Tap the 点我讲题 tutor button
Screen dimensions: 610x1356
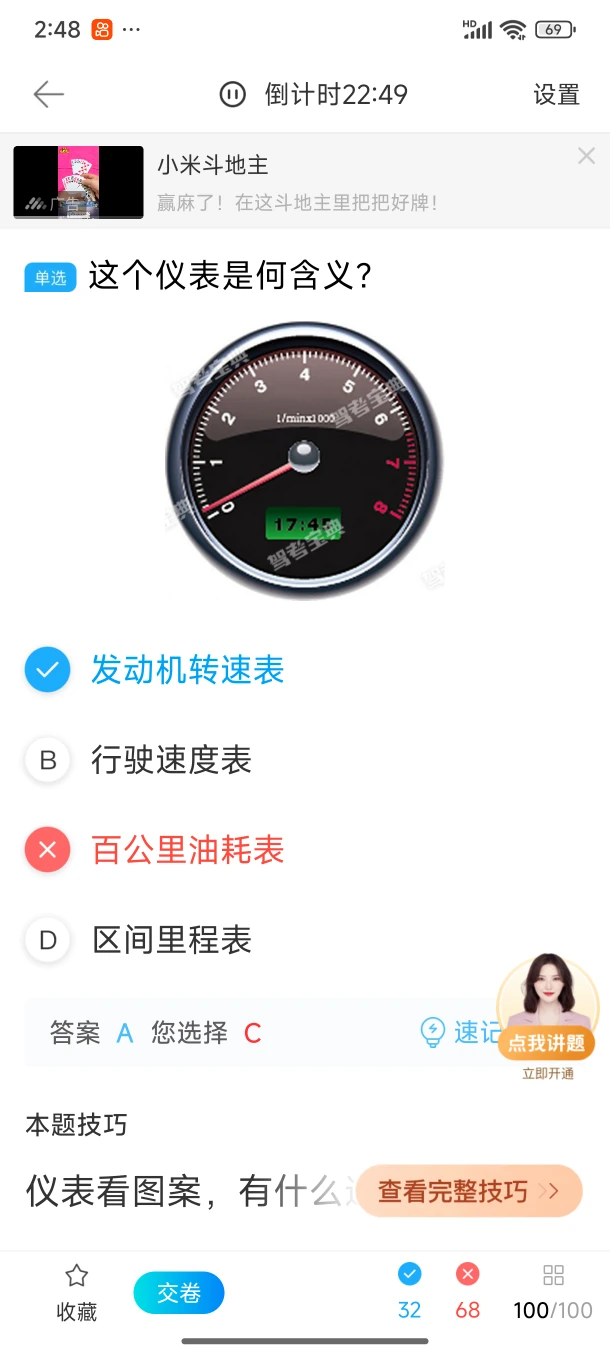tap(546, 1043)
